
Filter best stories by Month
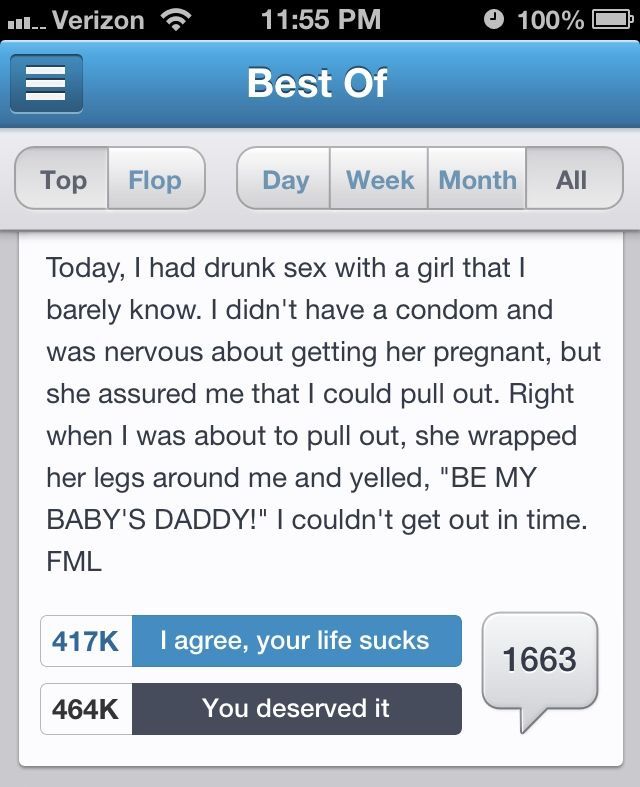click(477, 180)
